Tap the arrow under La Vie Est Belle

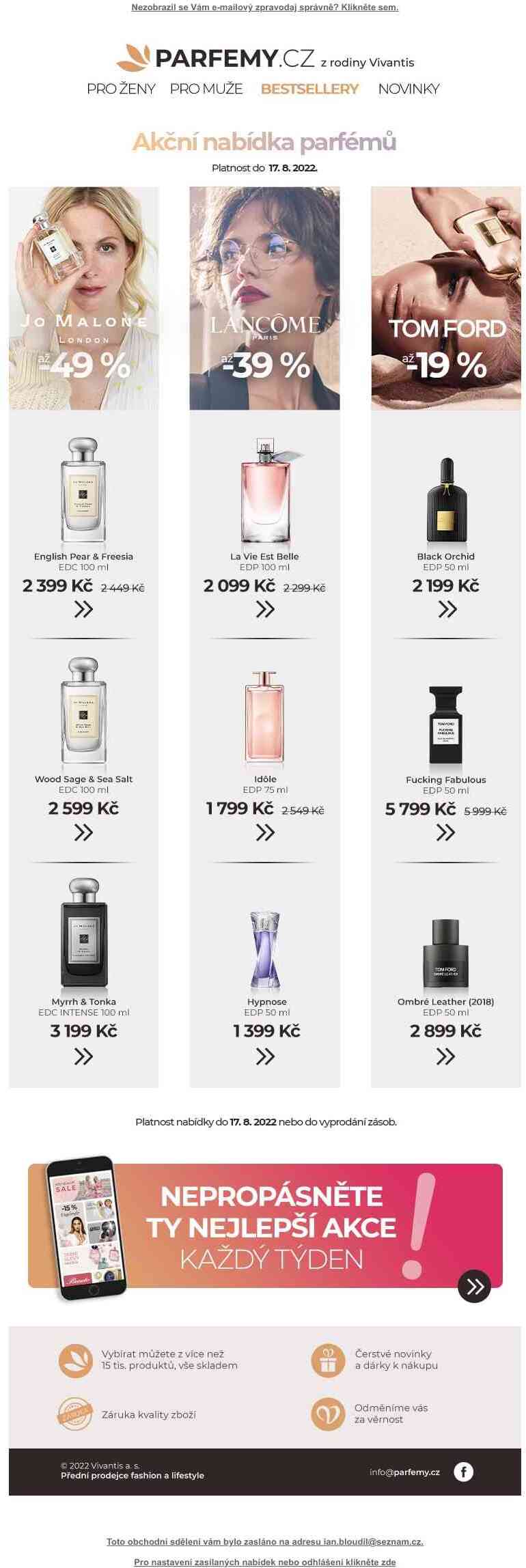tap(265, 609)
